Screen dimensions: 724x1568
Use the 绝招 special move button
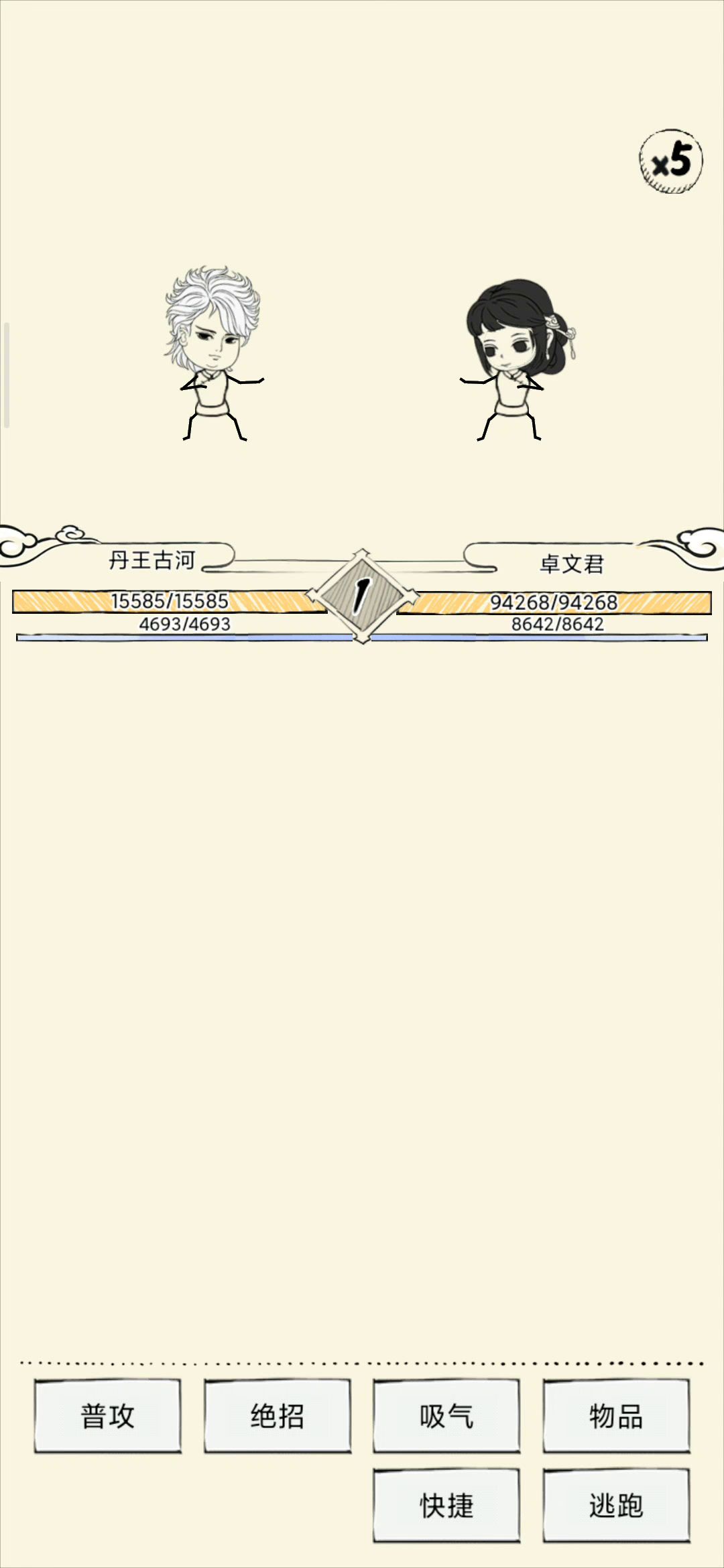point(278,1416)
